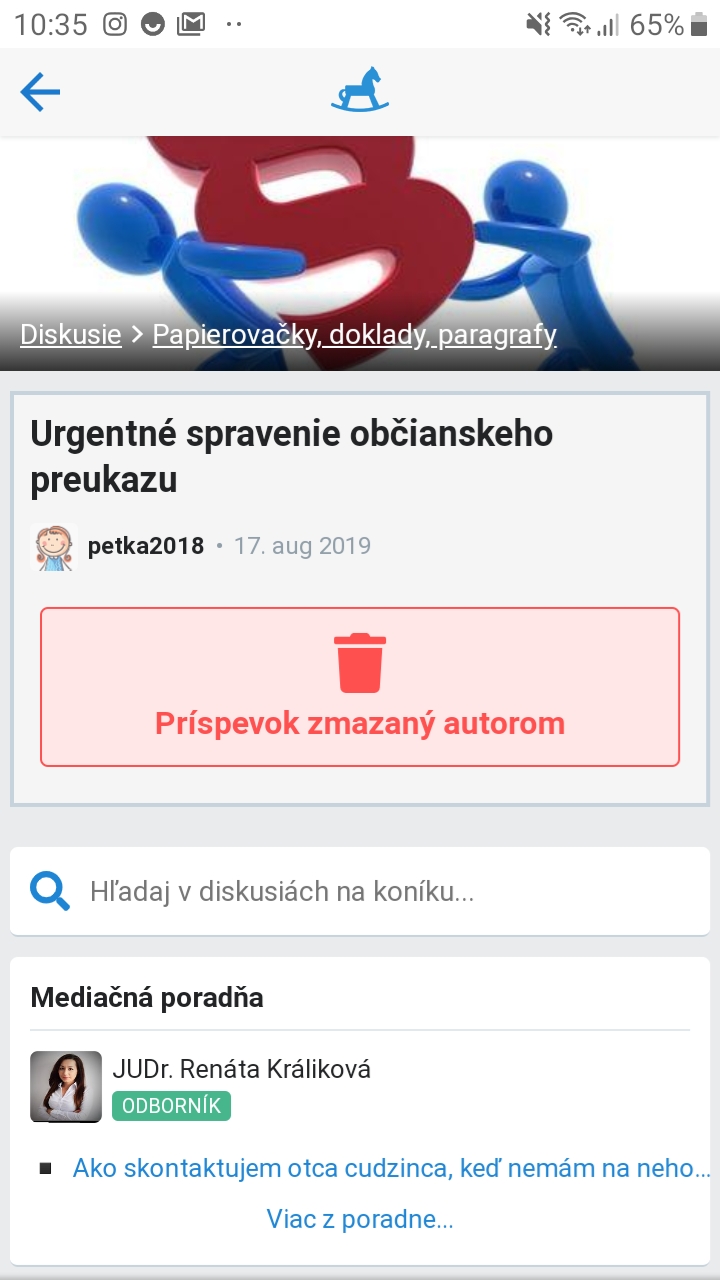Open JUDr. Renáta Králiková's profile
The image size is (720, 1280).
click(242, 1069)
